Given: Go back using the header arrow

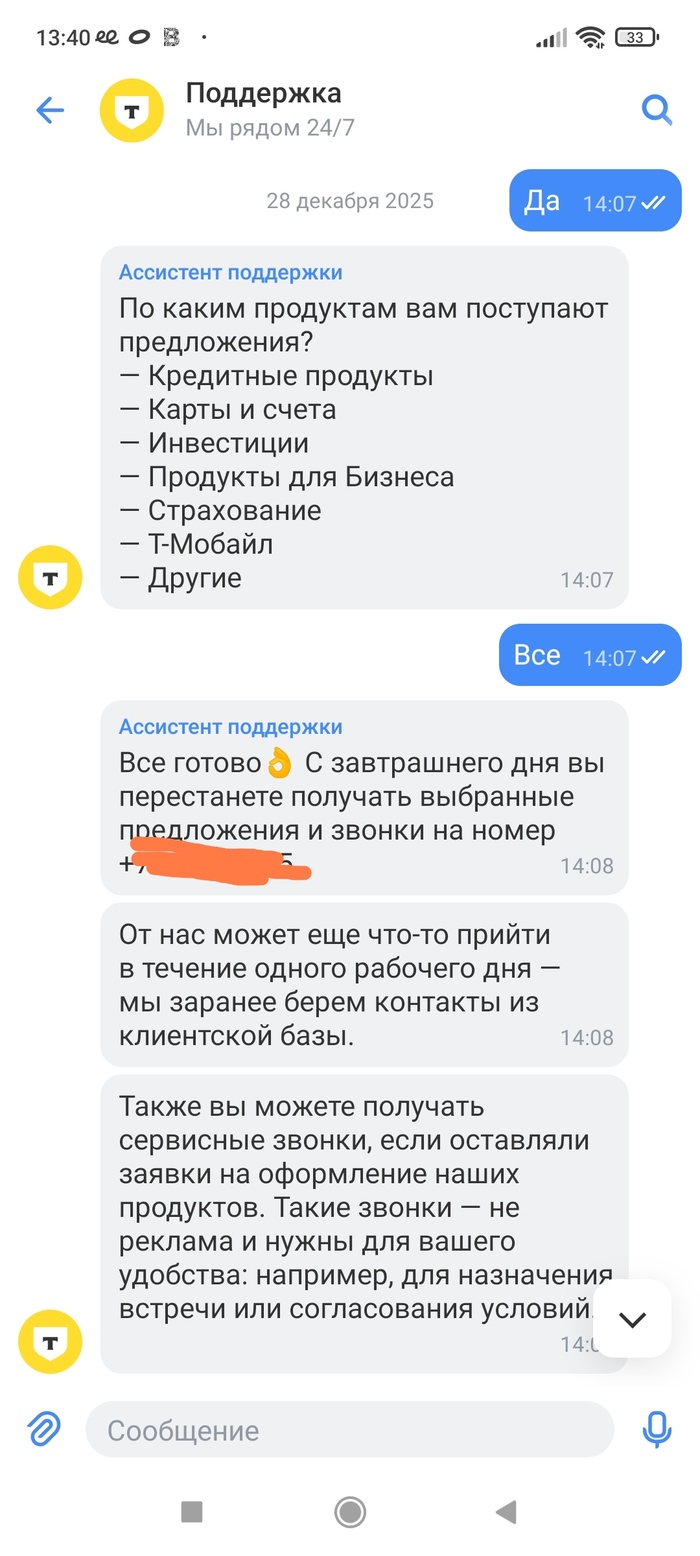Looking at the screenshot, I should point(49,110).
